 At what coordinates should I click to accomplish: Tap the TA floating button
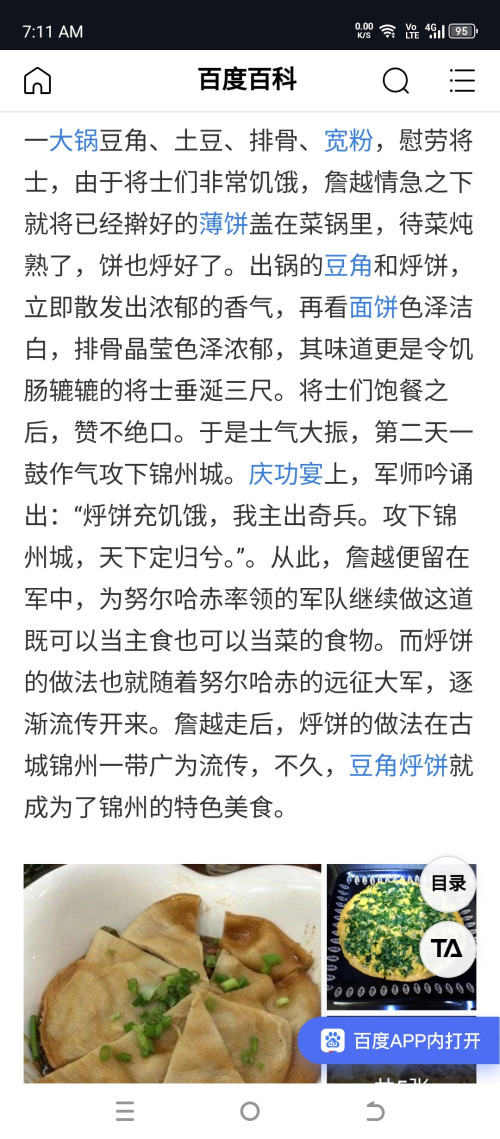[448, 948]
